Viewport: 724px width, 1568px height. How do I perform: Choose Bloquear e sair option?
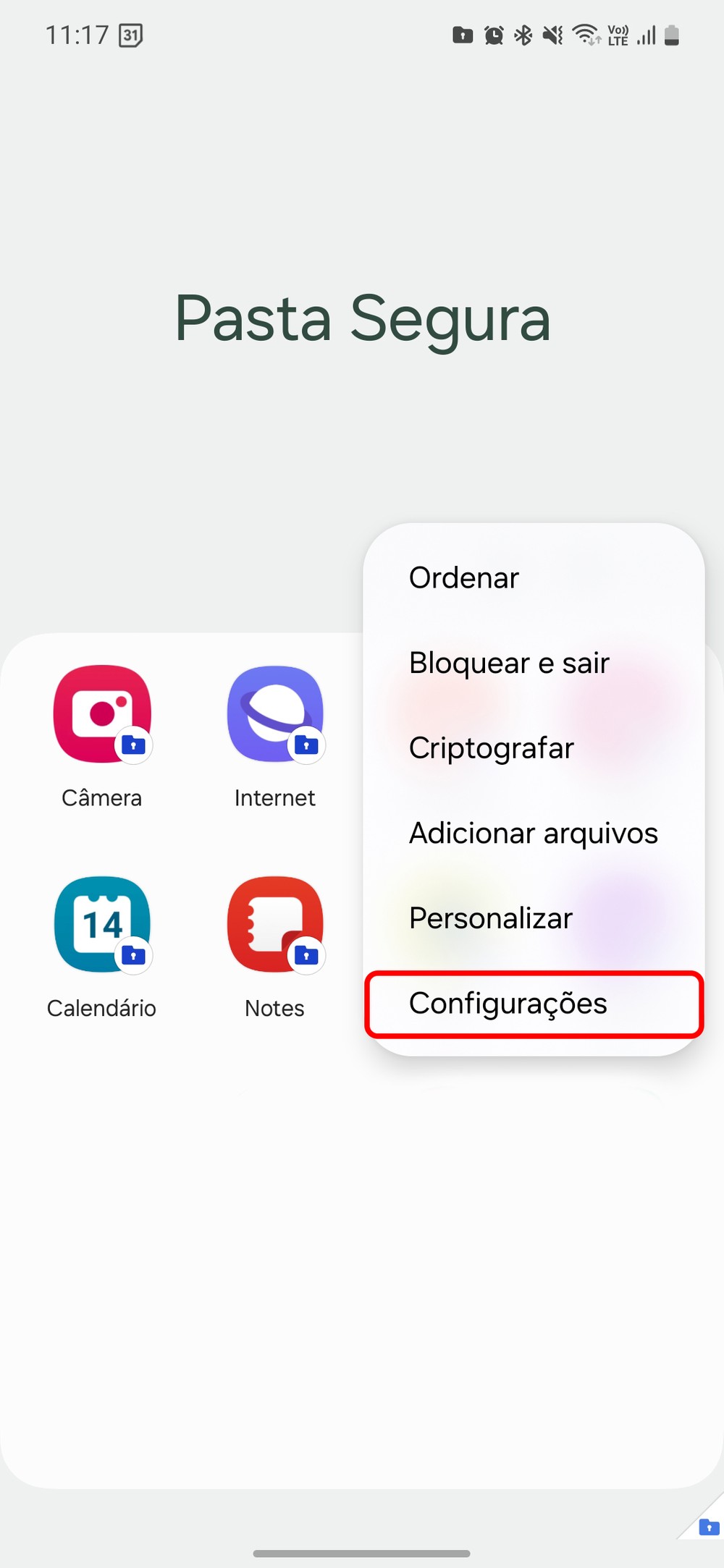point(509,663)
